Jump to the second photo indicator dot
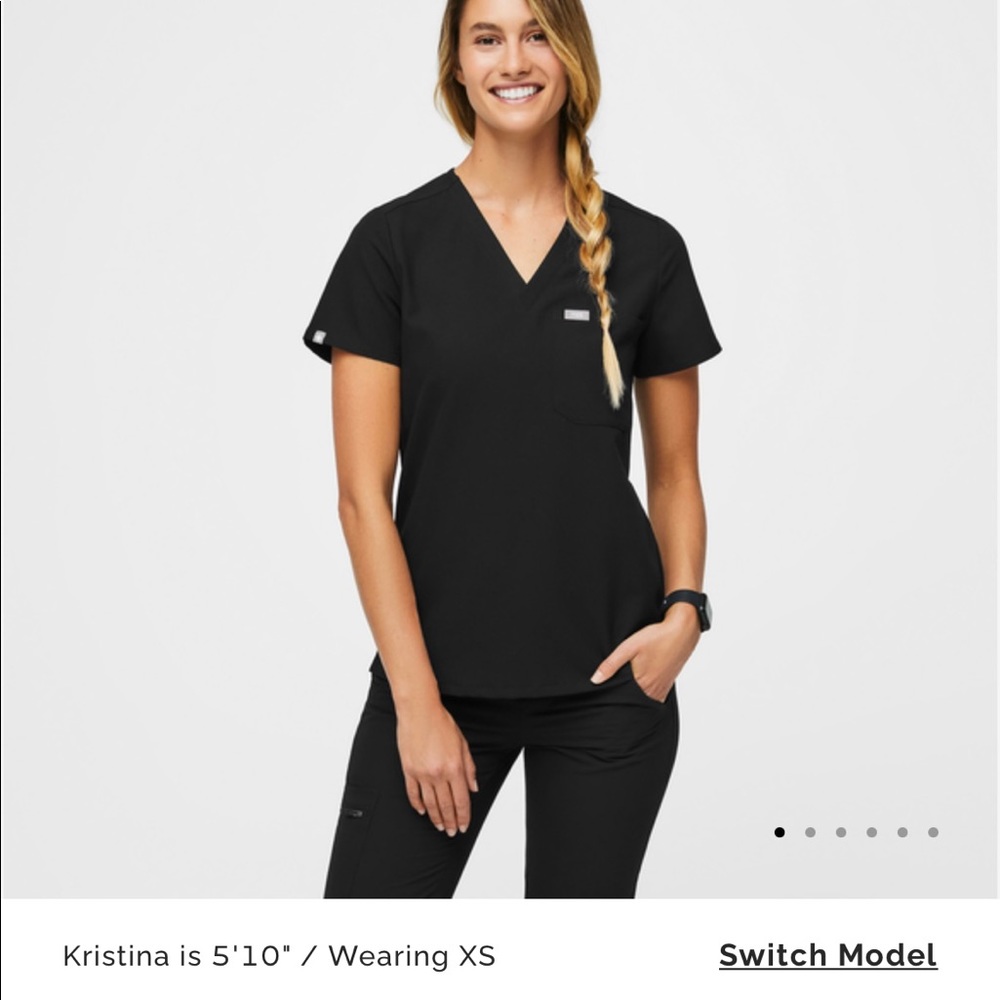1000x1000 pixels. point(810,832)
